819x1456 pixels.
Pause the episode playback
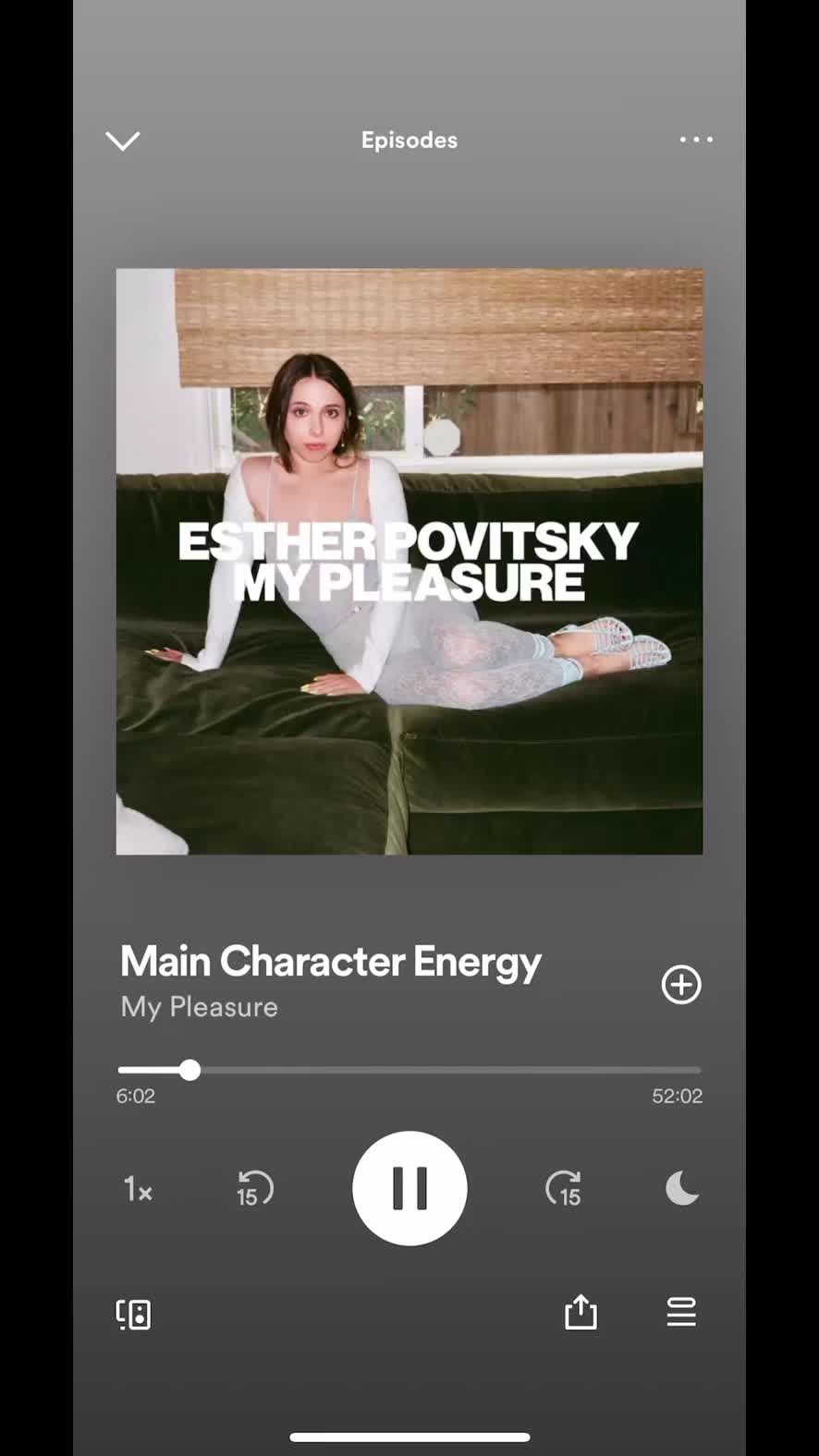(x=409, y=1188)
